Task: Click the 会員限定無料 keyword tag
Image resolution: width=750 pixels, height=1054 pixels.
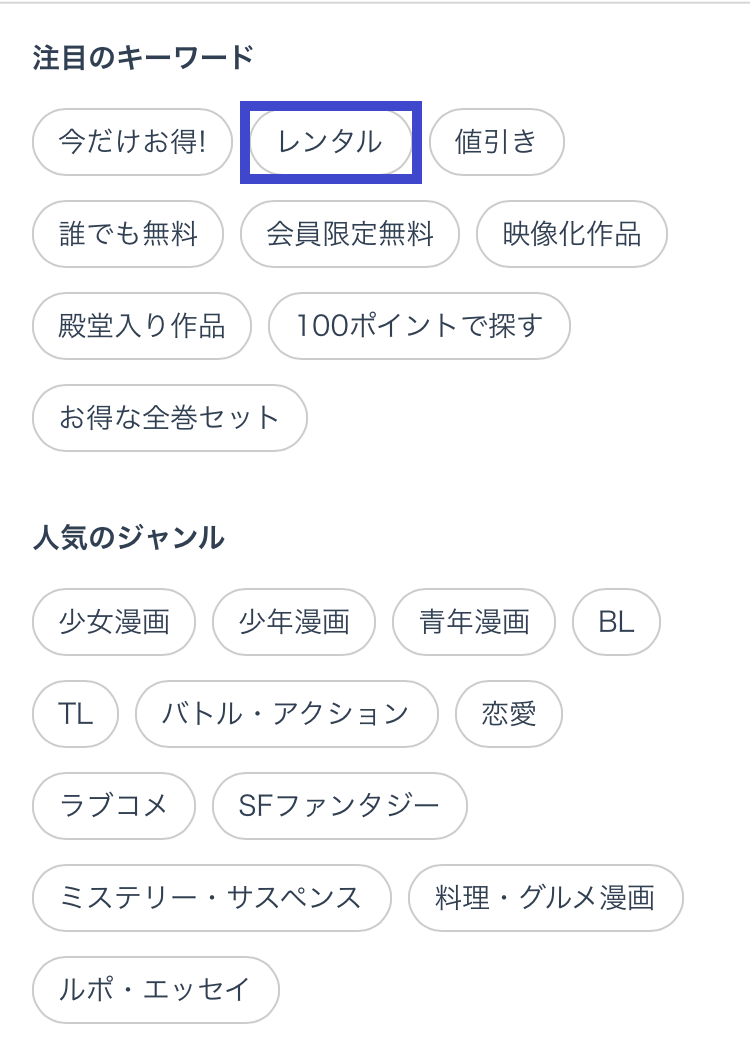Action: tap(350, 234)
